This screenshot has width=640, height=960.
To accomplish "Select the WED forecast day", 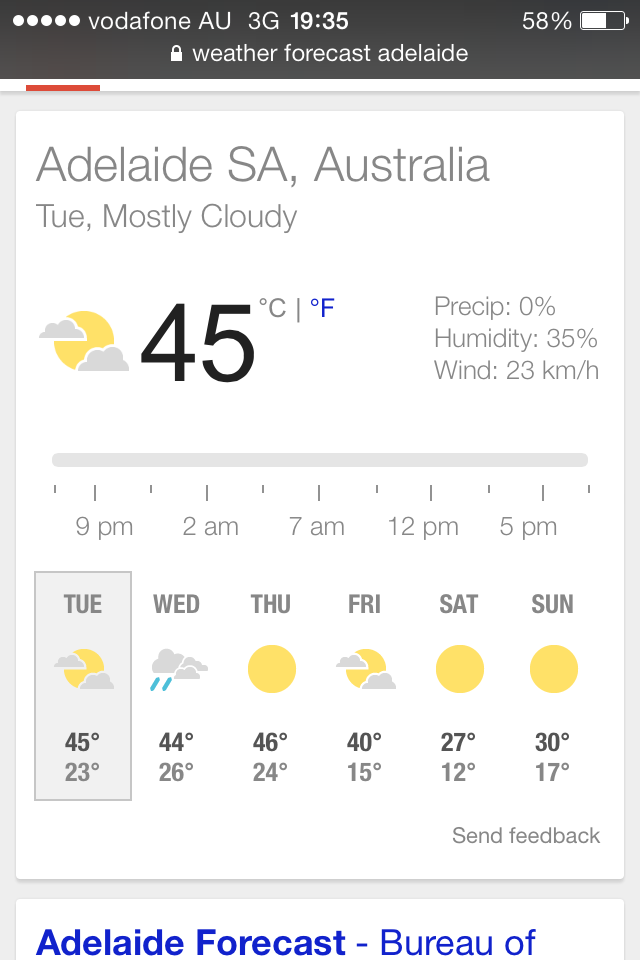I will pos(176,686).
